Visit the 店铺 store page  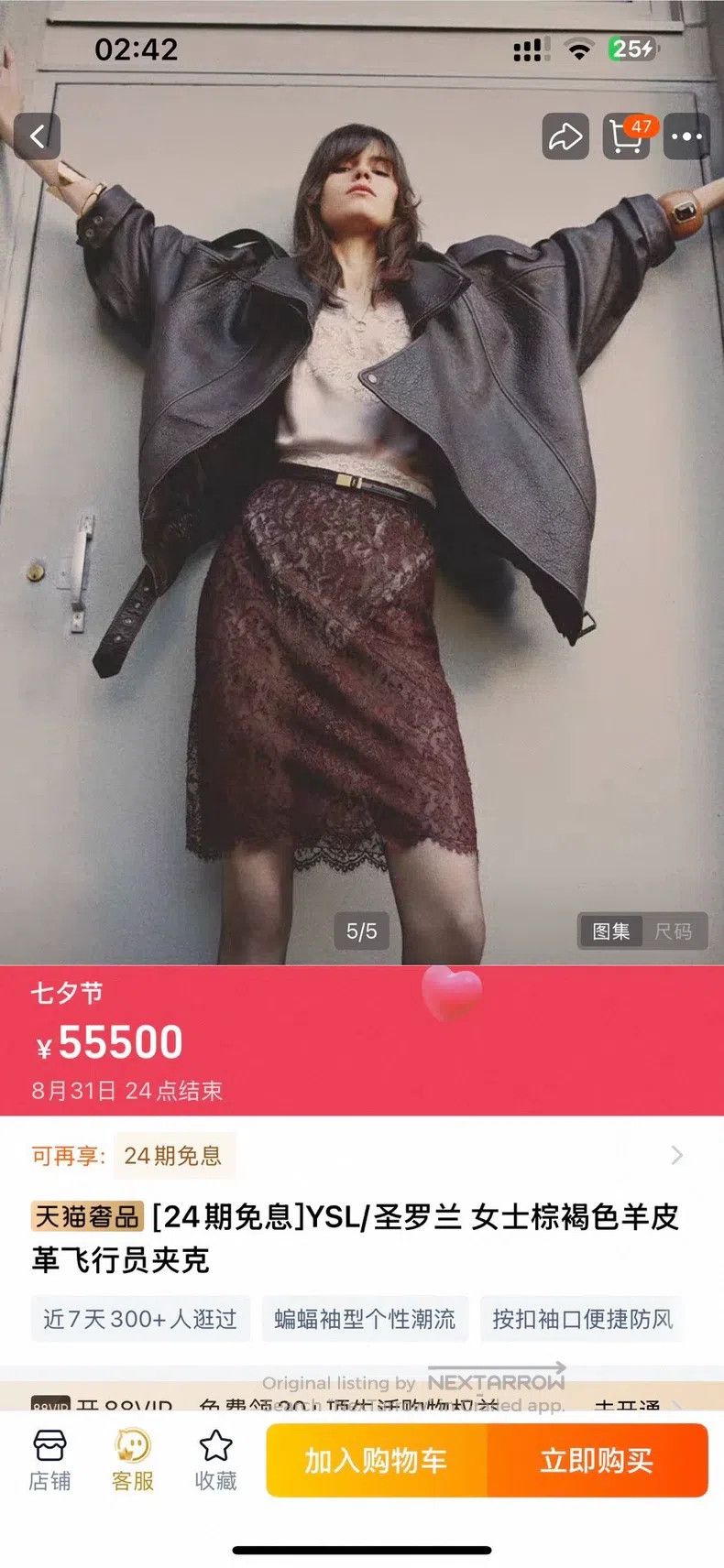pyautogui.click(x=49, y=1461)
